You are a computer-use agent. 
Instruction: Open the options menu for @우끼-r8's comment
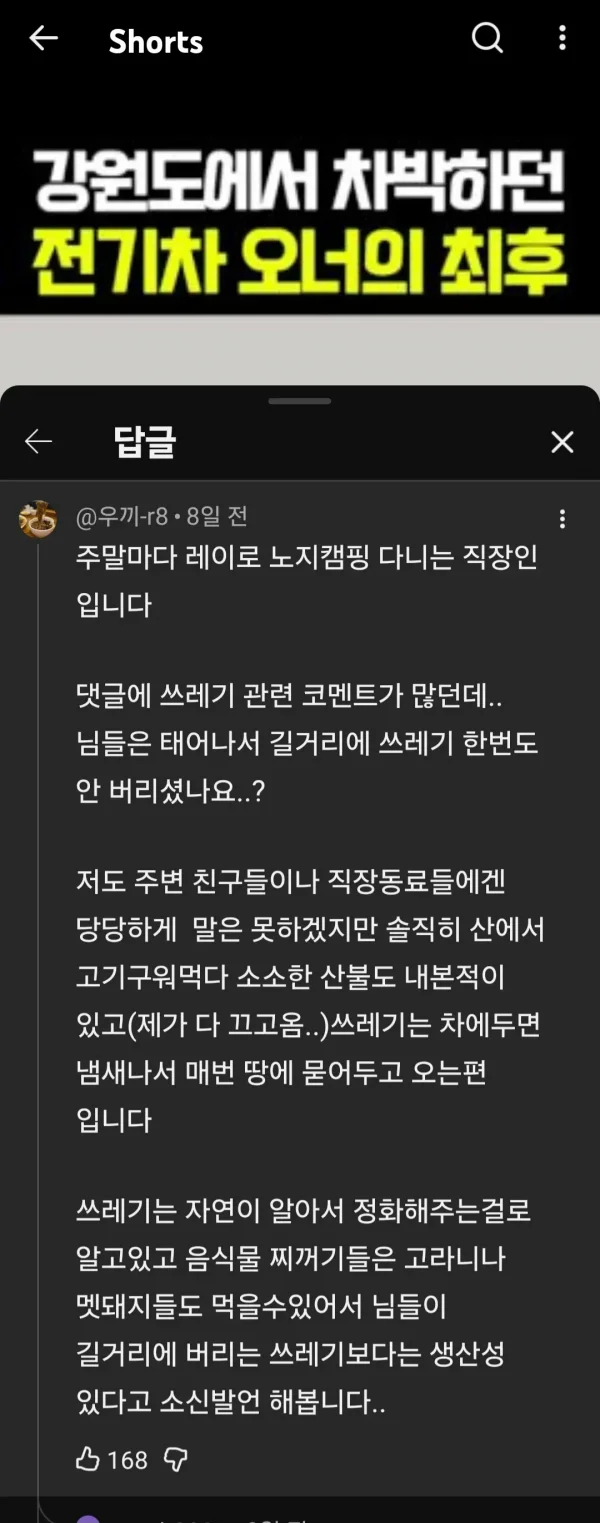[562, 519]
